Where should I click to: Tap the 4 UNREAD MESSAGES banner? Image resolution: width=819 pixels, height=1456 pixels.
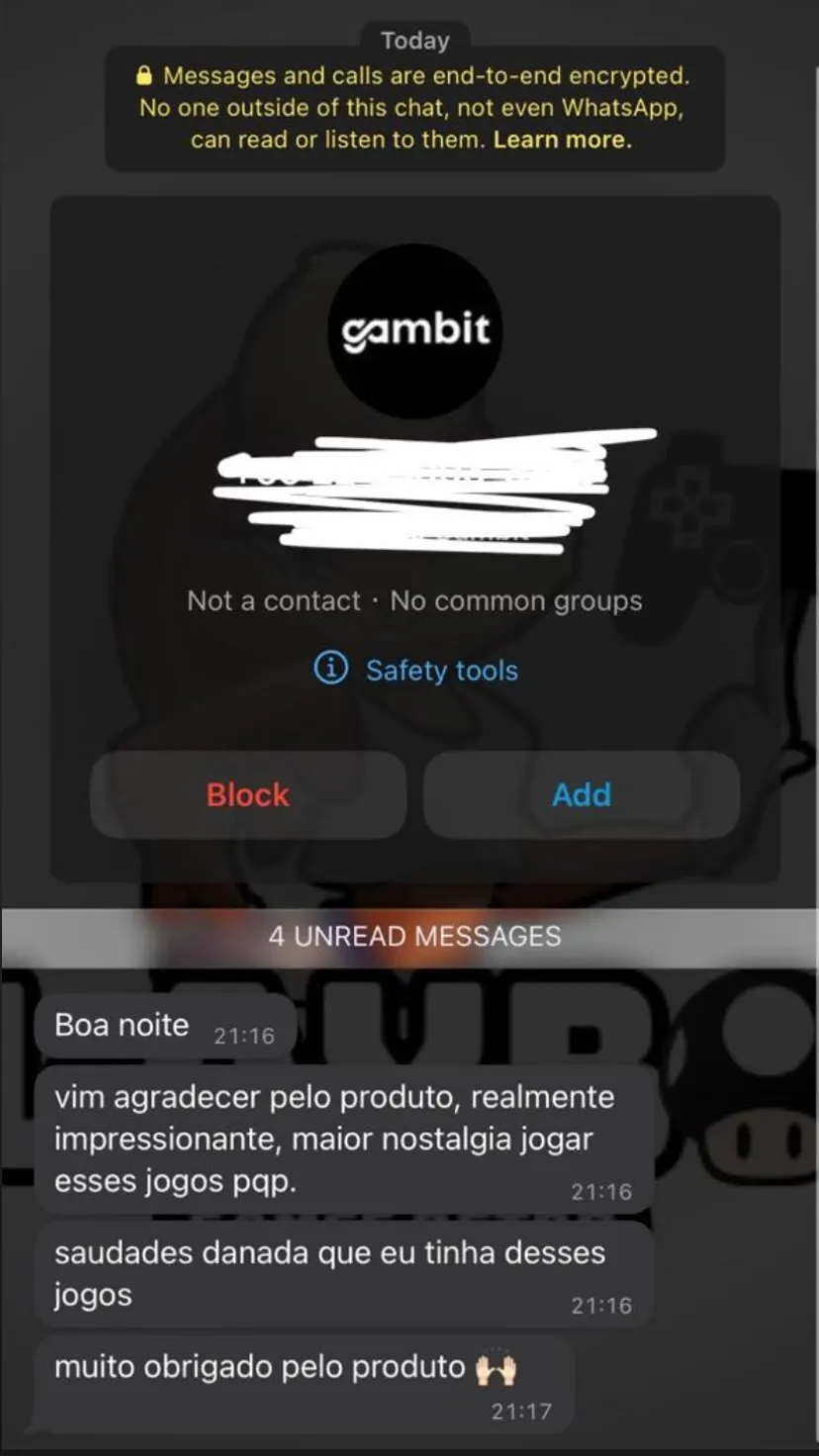[x=415, y=936]
